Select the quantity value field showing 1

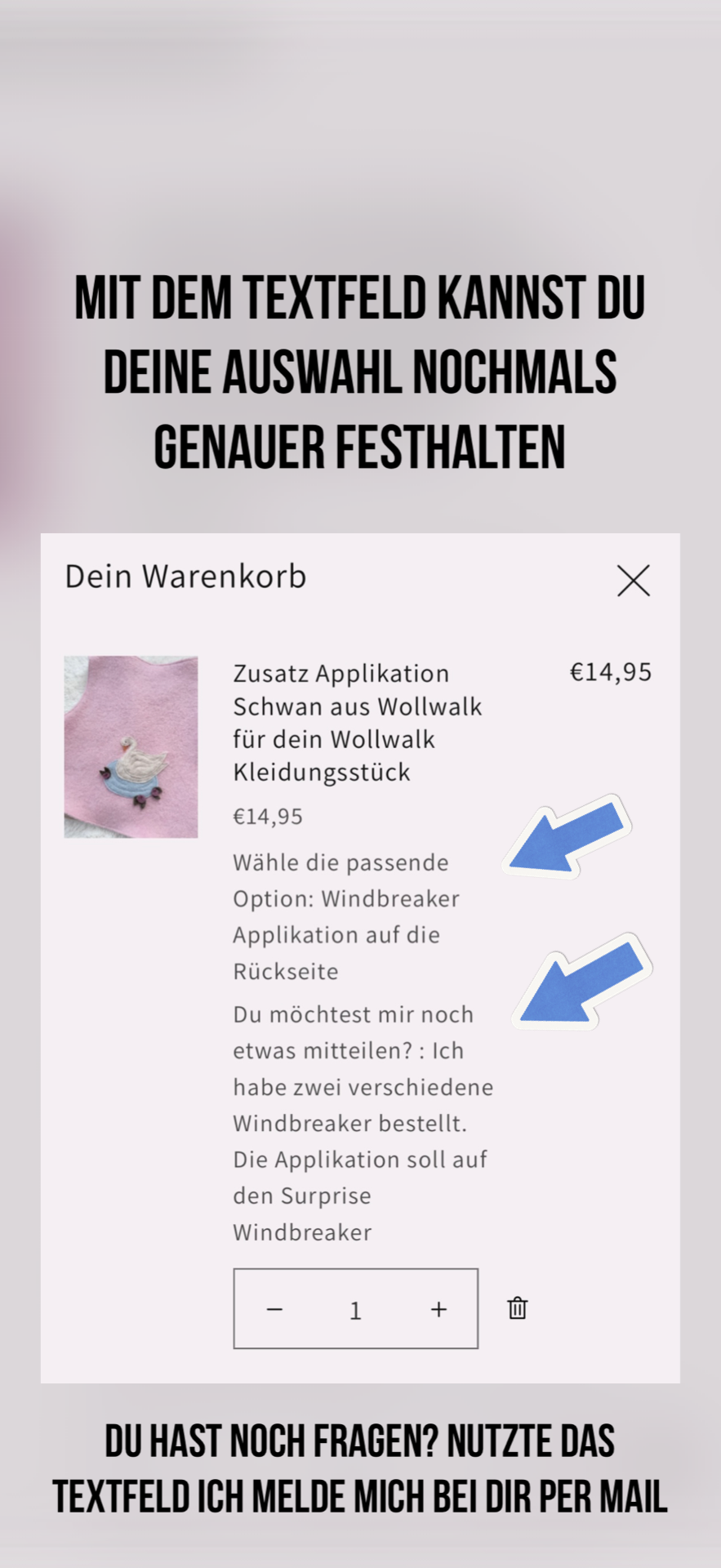pos(355,1307)
